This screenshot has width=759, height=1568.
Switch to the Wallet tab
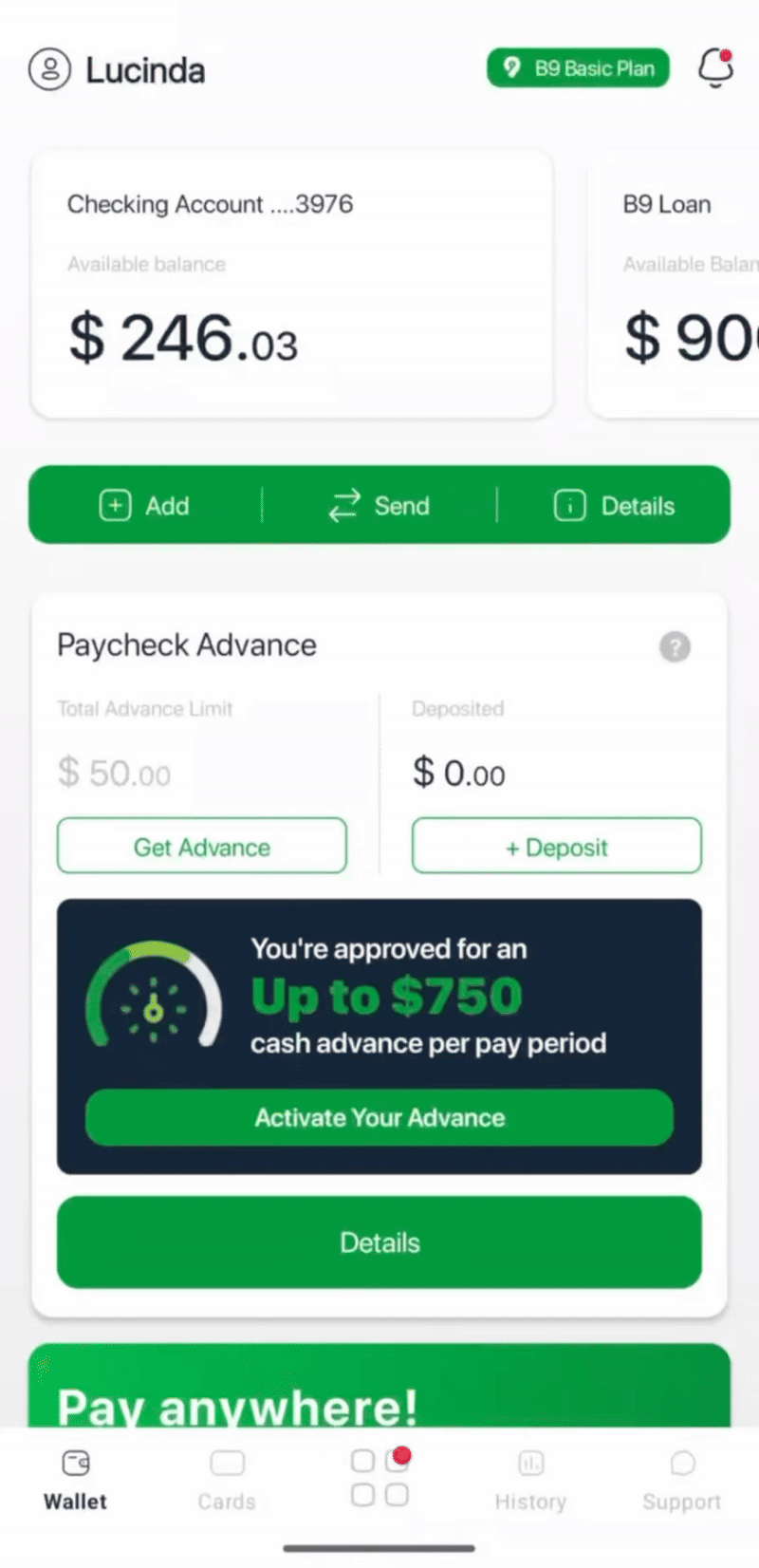click(x=75, y=1480)
